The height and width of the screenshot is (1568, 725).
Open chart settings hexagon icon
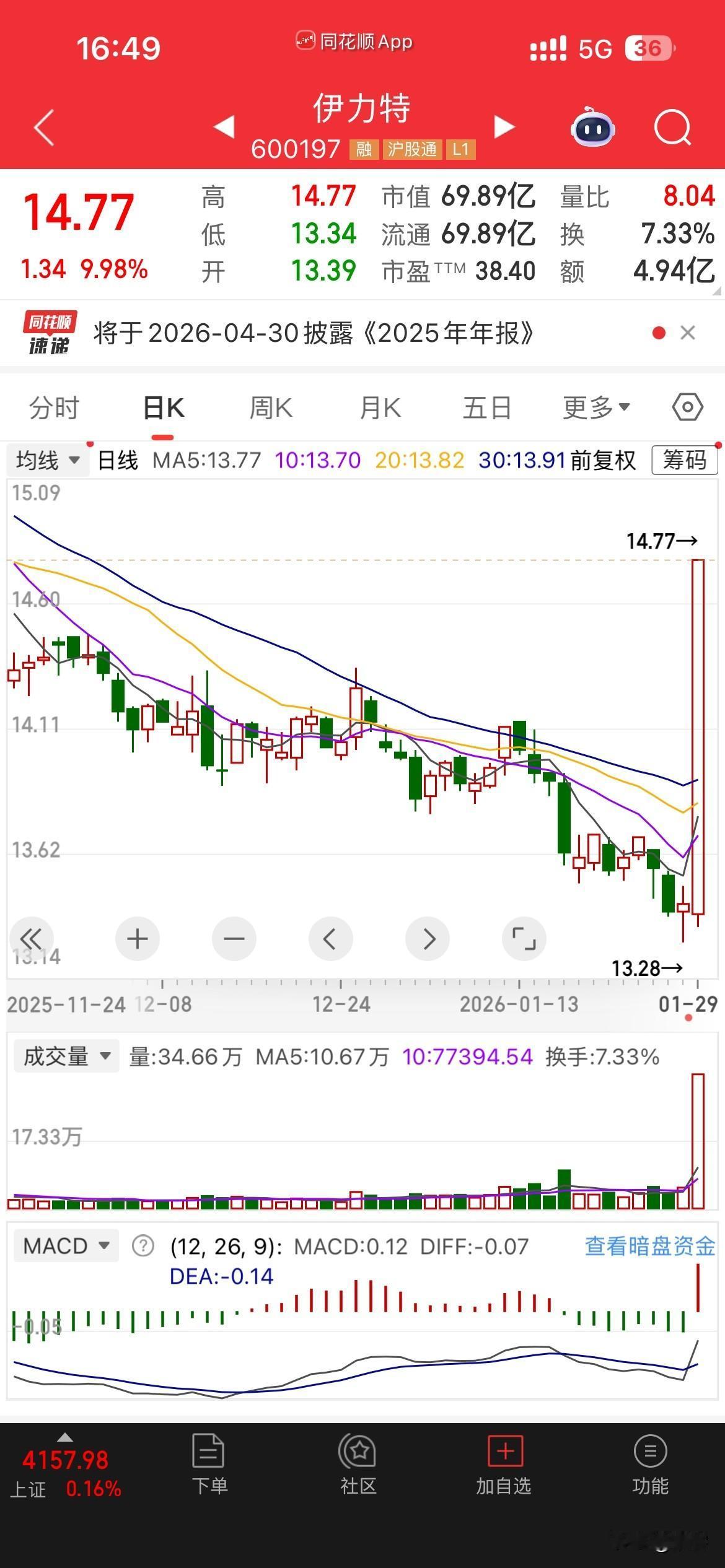(687, 407)
